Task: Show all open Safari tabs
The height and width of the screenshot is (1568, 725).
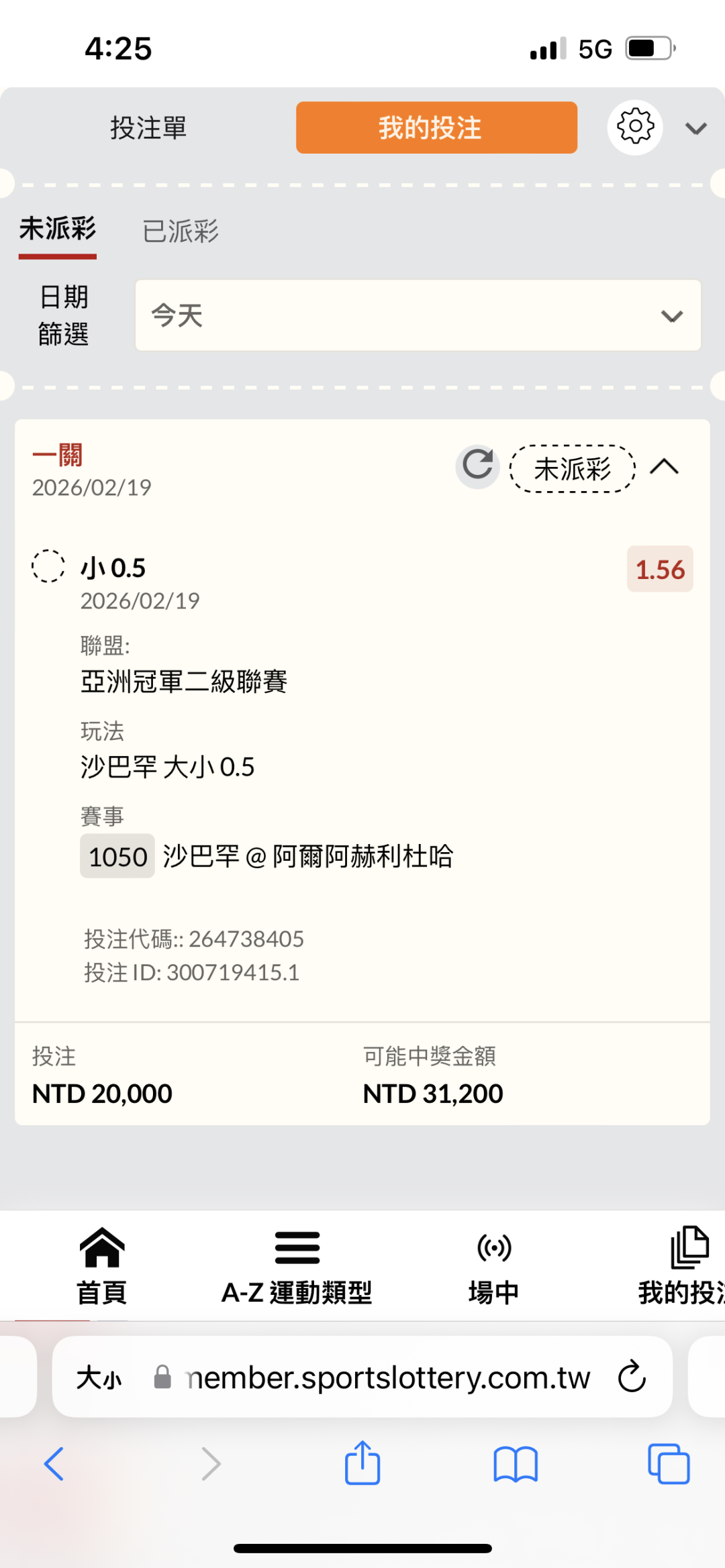Action: tap(669, 1463)
